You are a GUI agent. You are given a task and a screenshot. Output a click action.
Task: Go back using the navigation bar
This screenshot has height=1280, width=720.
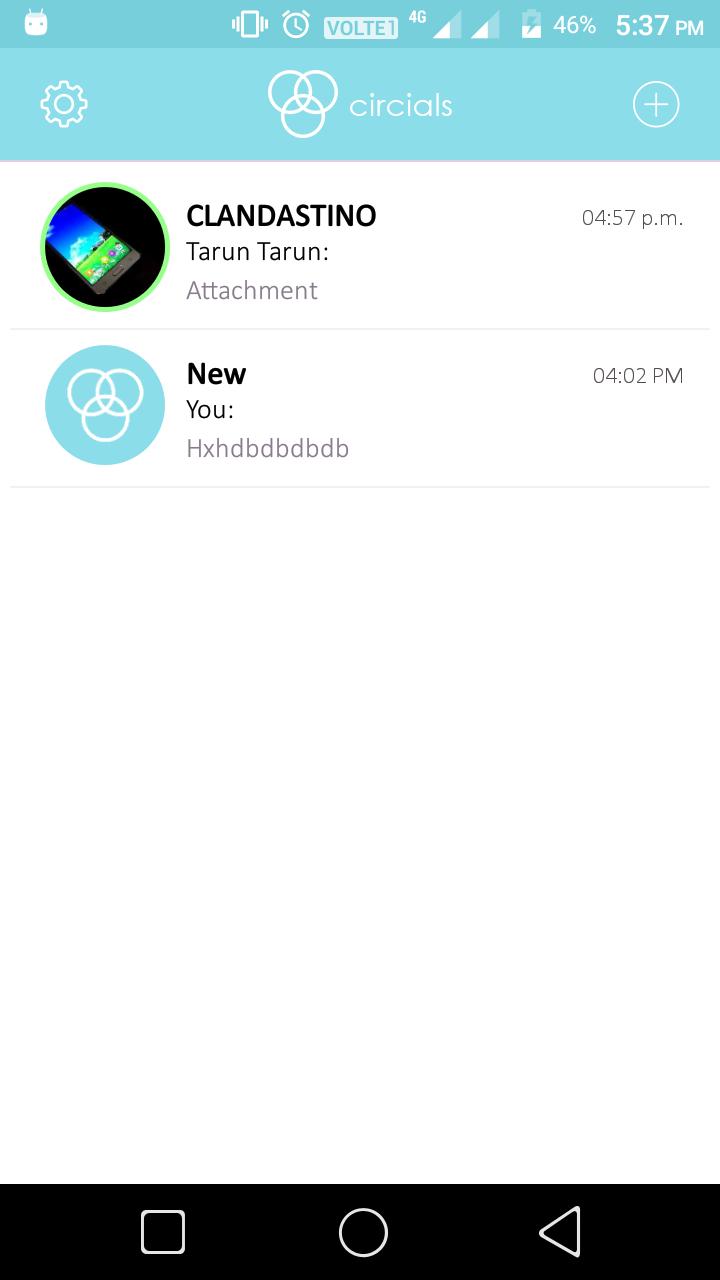(x=560, y=1231)
